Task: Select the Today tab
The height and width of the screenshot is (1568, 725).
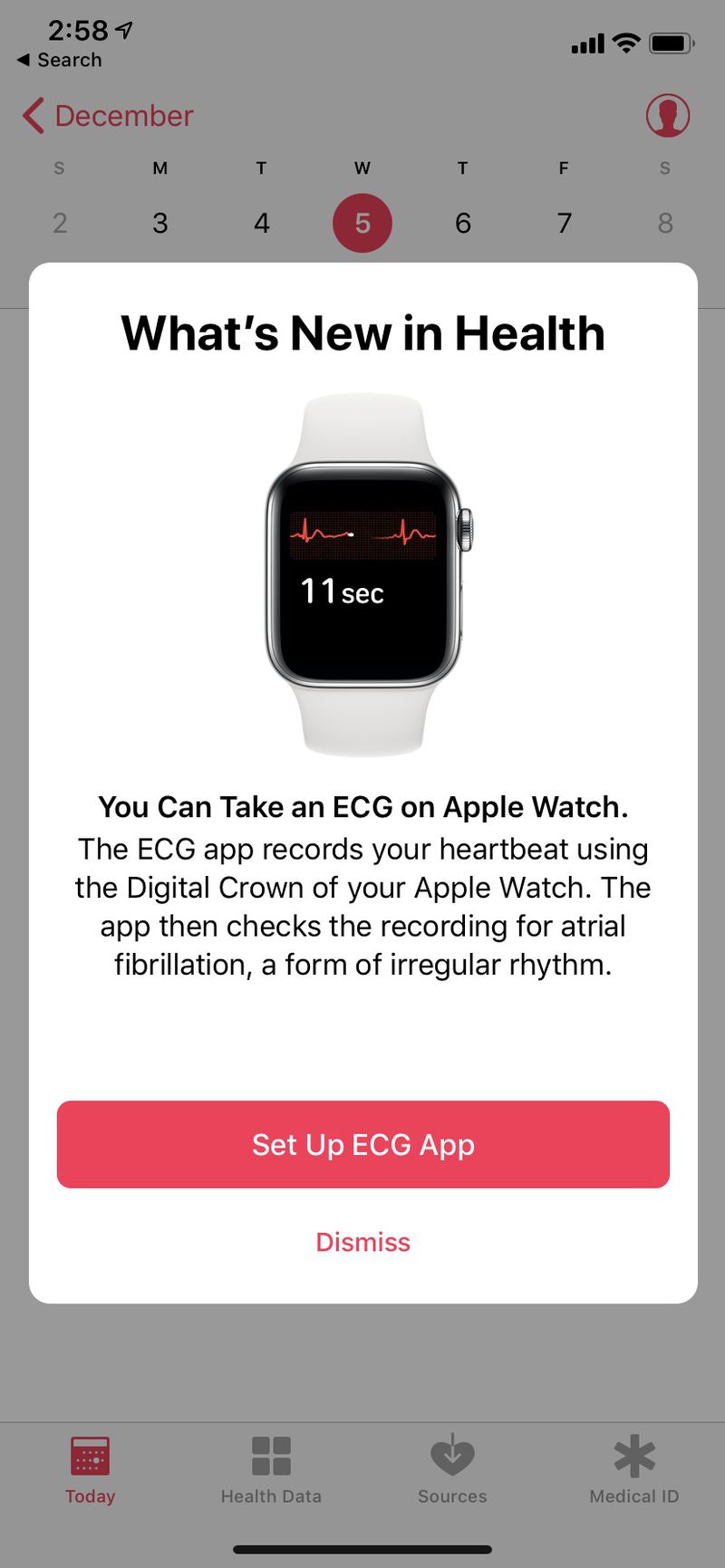Action: pyautogui.click(x=90, y=1469)
